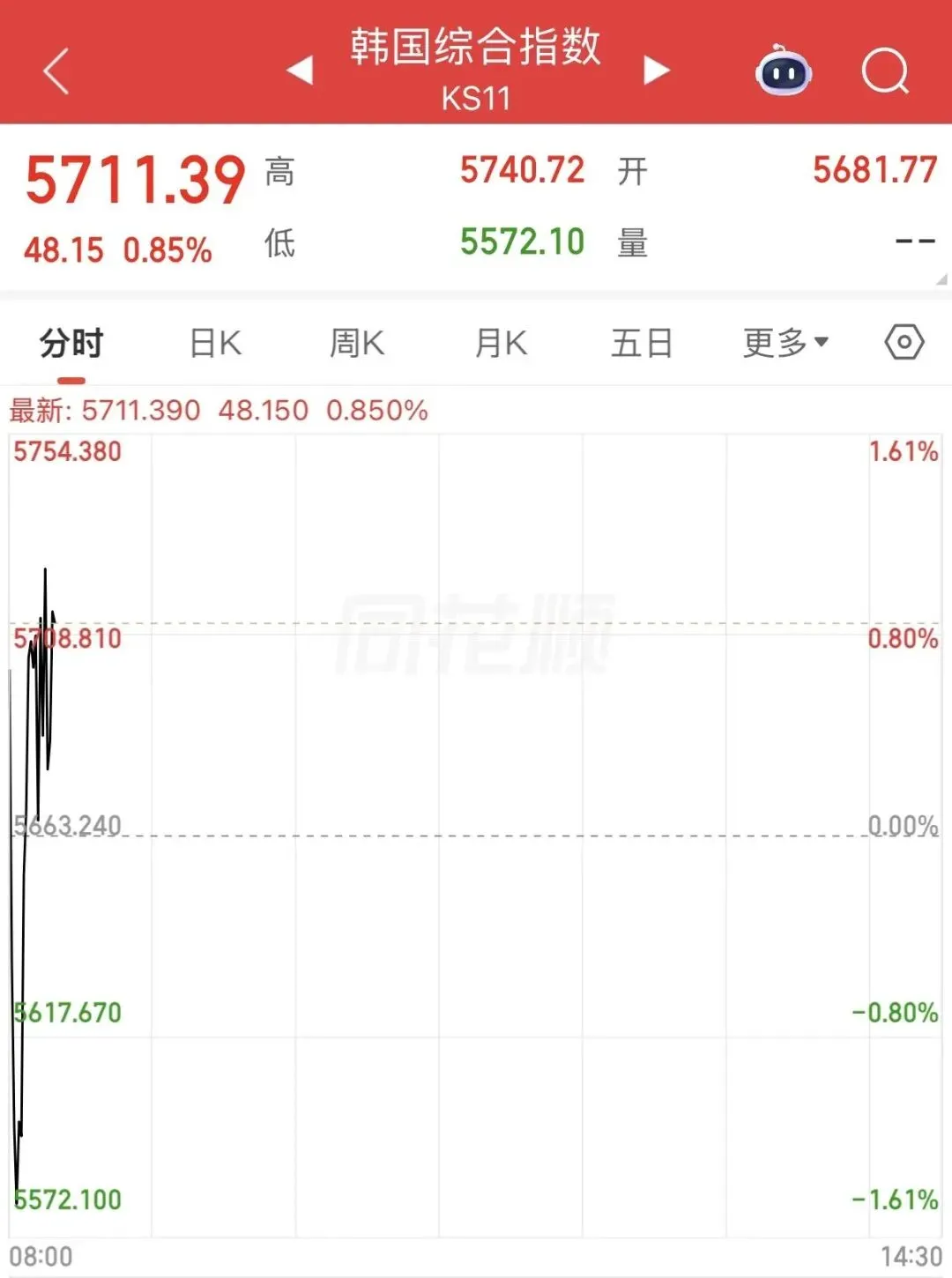This screenshot has width=952, height=1278.
Task: Open search with the magnifier icon
Action: pos(885,71)
